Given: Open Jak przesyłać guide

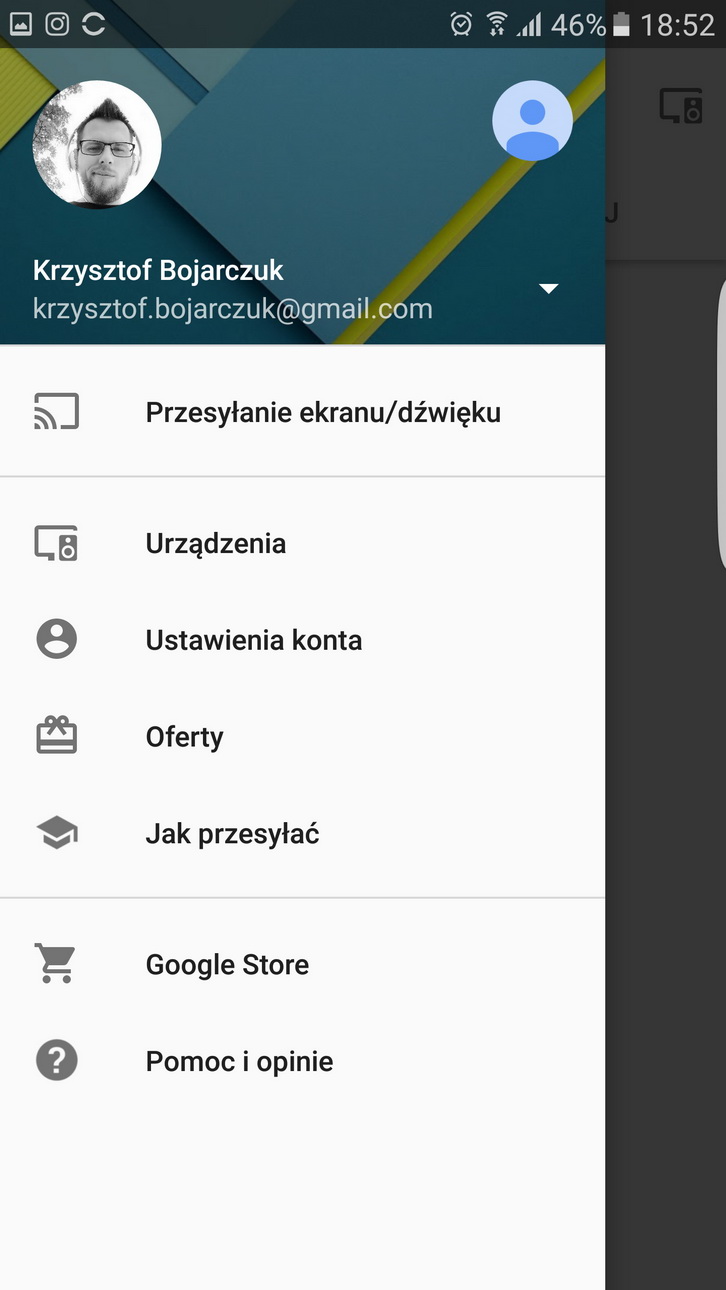Looking at the screenshot, I should point(232,834).
